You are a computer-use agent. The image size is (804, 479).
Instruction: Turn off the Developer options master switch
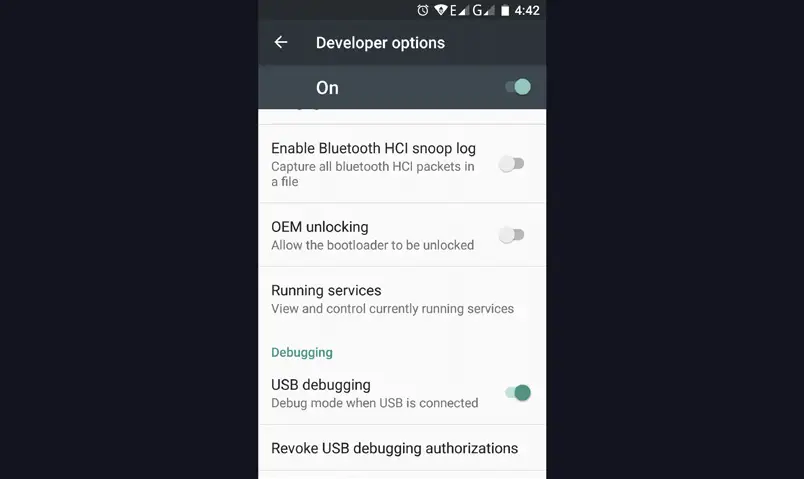tap(517, 87)
